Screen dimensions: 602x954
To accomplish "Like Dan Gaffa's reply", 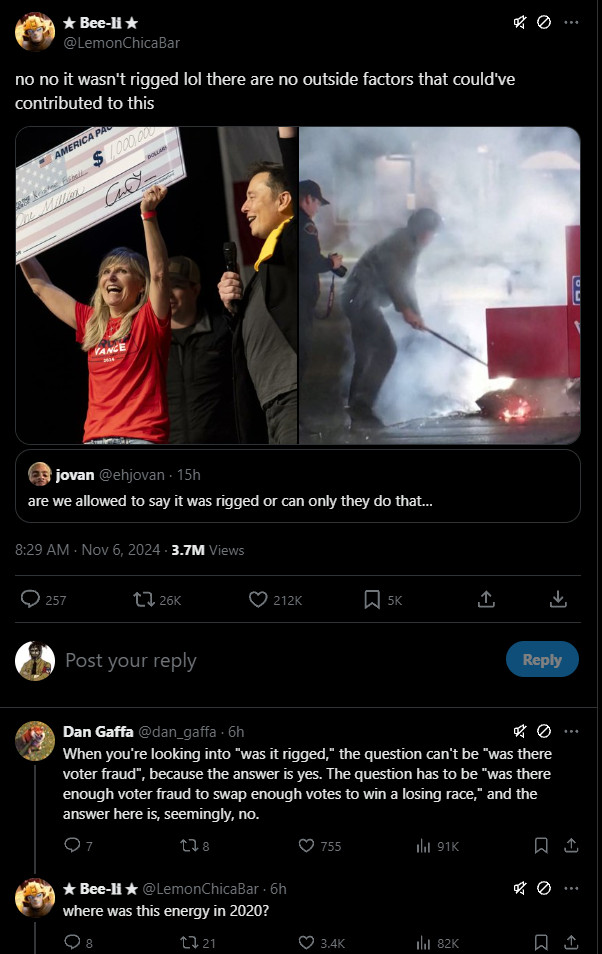I will (x=308, y=846).
